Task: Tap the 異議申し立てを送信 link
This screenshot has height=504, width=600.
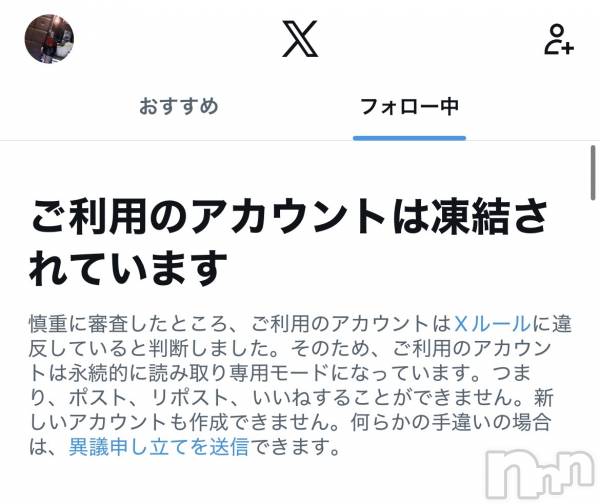Action: tap(158, 447)
